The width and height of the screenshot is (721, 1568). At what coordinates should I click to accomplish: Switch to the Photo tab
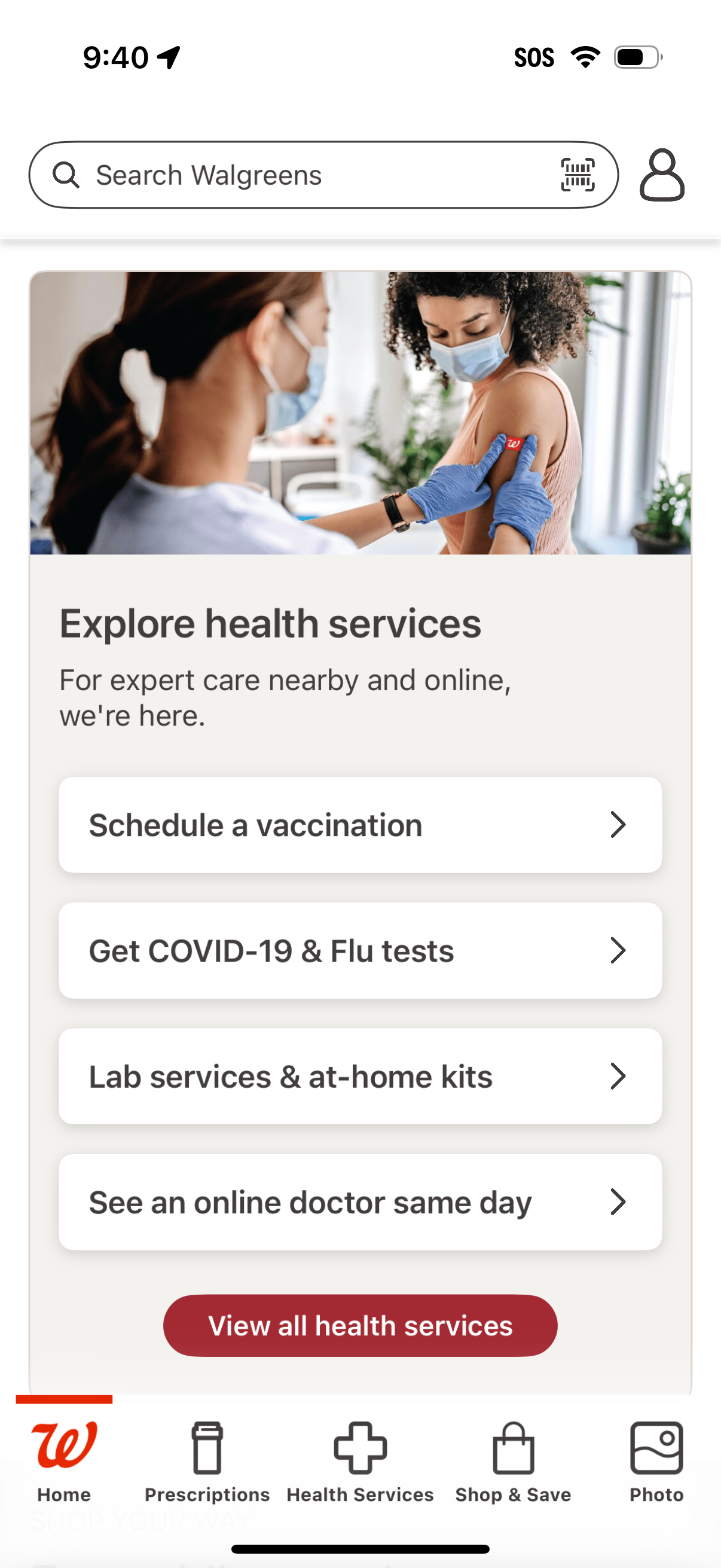pyautogui.click(x=656, y=1461)
